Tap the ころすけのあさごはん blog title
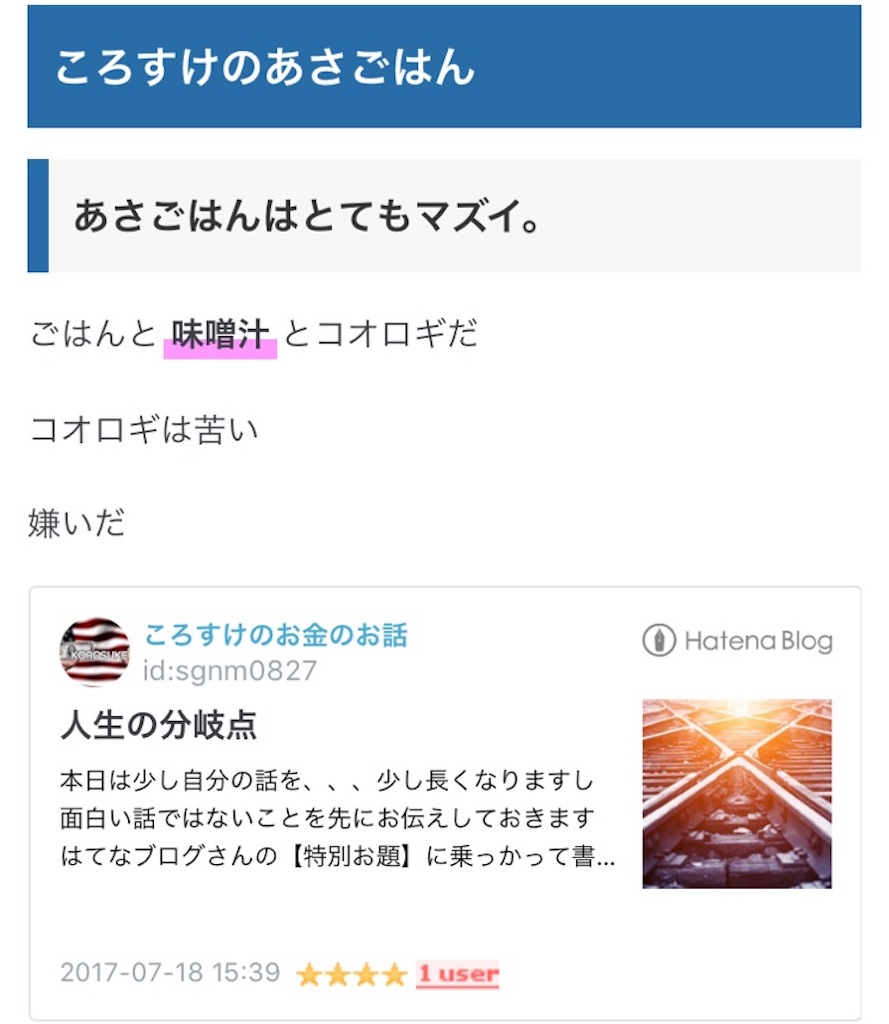Viewport: 889px width, 1024px height. (264, 68)
